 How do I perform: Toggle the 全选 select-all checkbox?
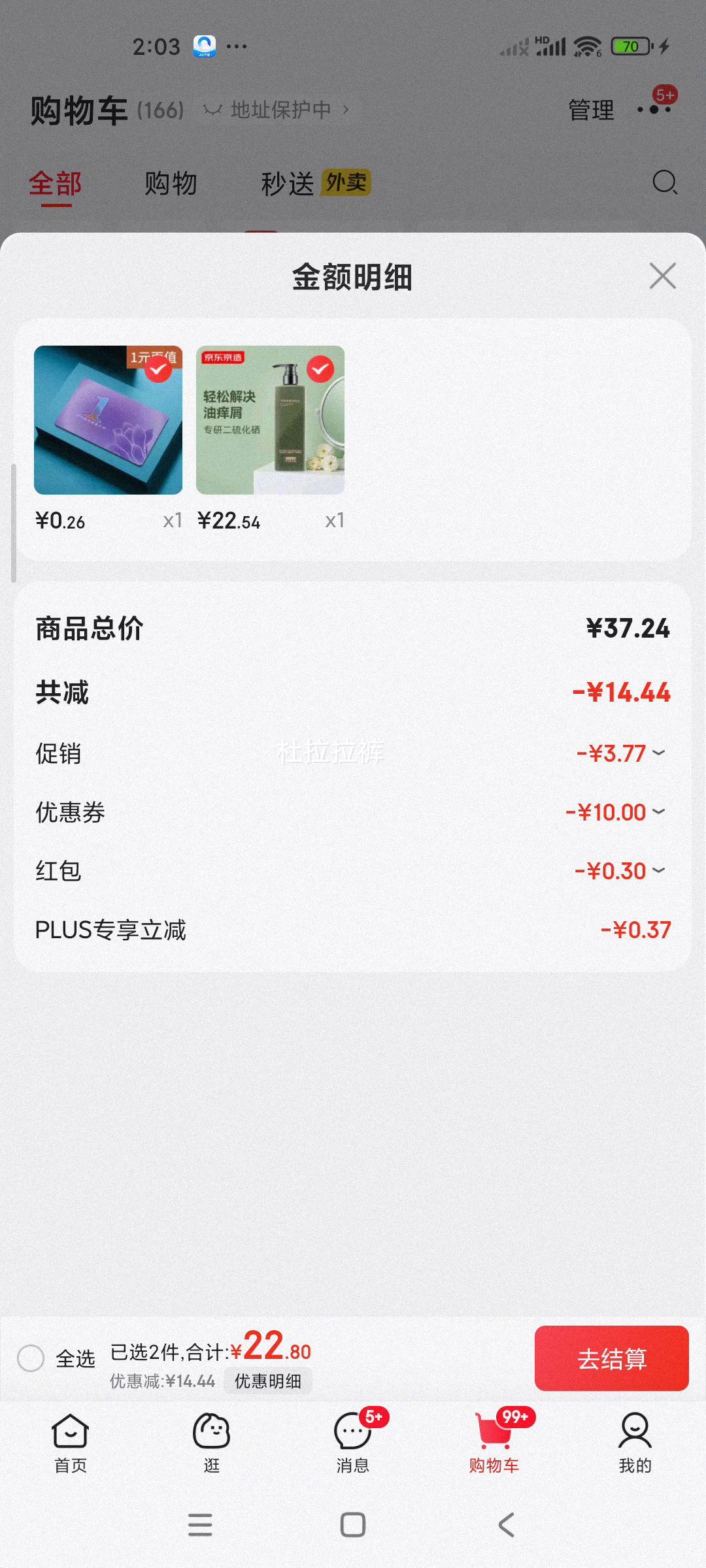pos(31,1358)
